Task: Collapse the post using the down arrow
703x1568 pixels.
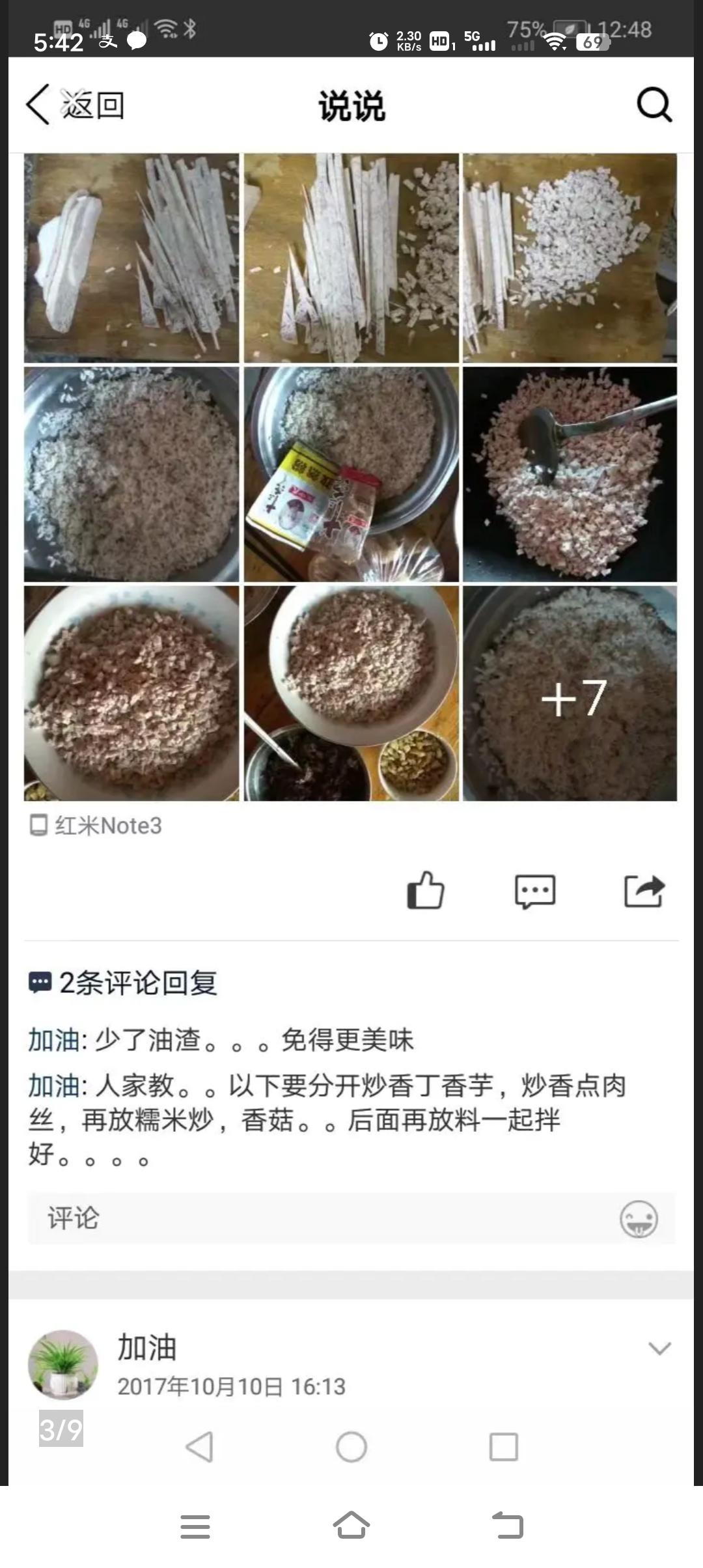Action: point(659,1347)
